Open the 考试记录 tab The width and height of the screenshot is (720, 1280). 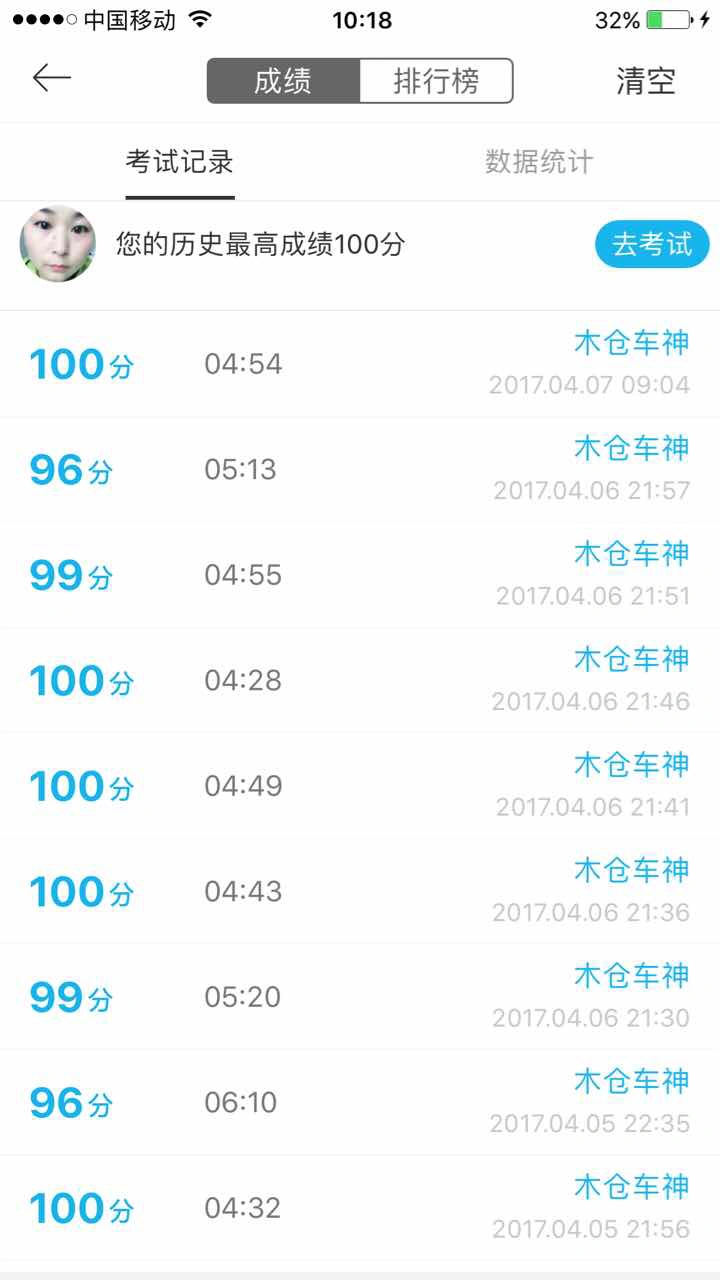pyautogui.click(x=180, y=162)
